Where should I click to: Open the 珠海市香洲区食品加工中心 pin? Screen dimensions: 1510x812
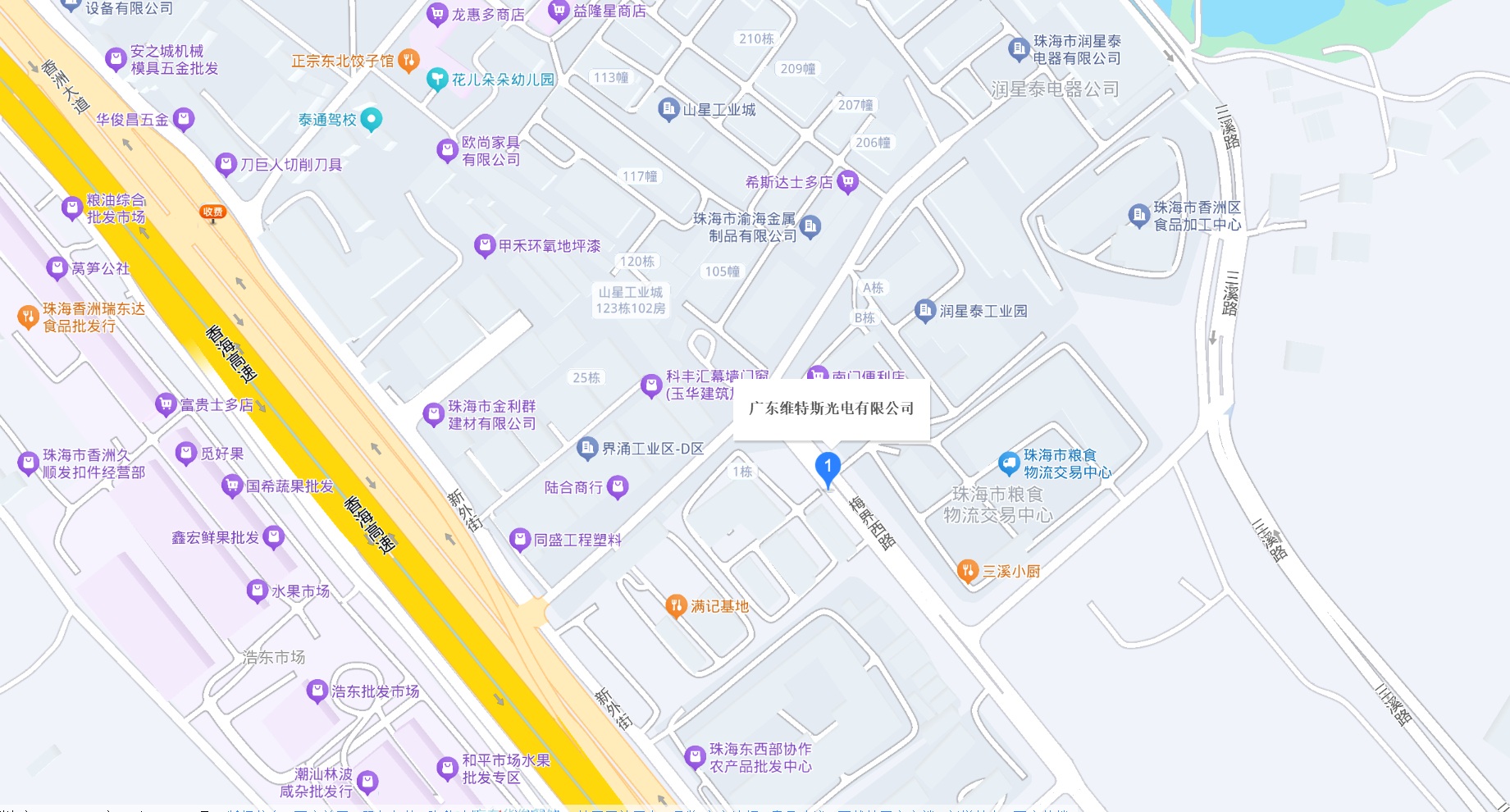point(1138,216)
